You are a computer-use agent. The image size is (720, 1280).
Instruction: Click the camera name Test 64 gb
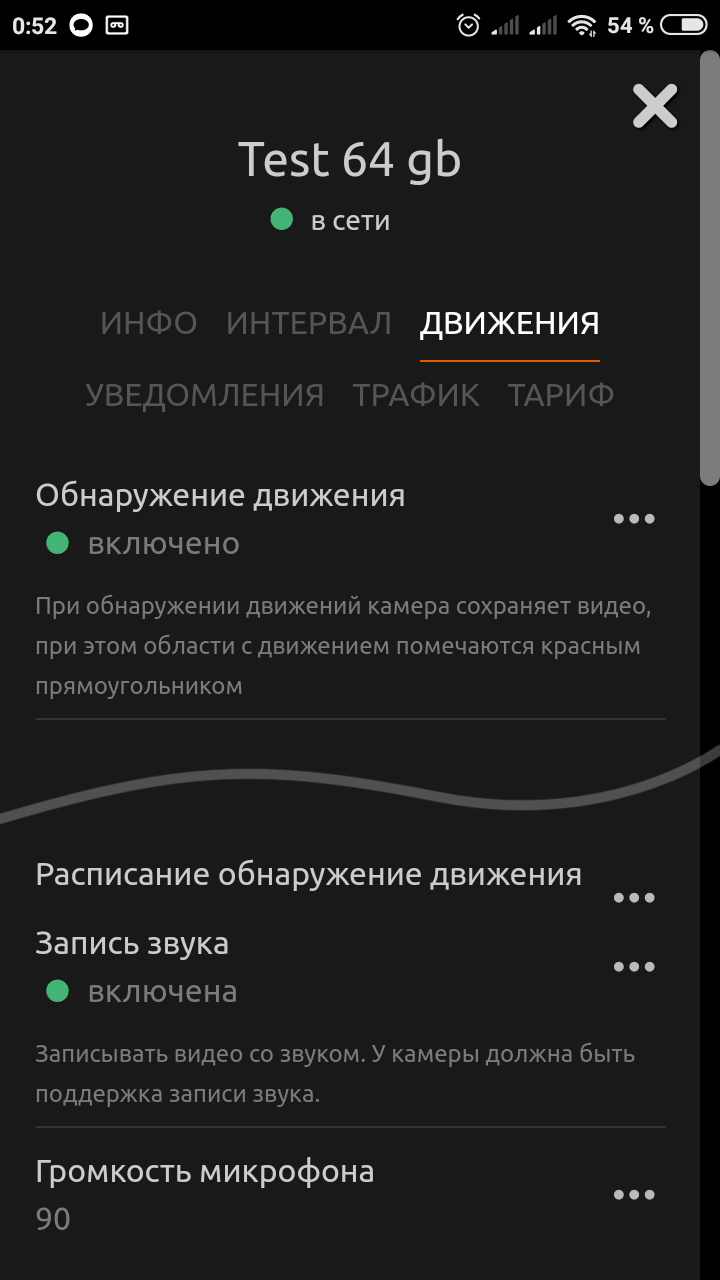pos(349,158)
